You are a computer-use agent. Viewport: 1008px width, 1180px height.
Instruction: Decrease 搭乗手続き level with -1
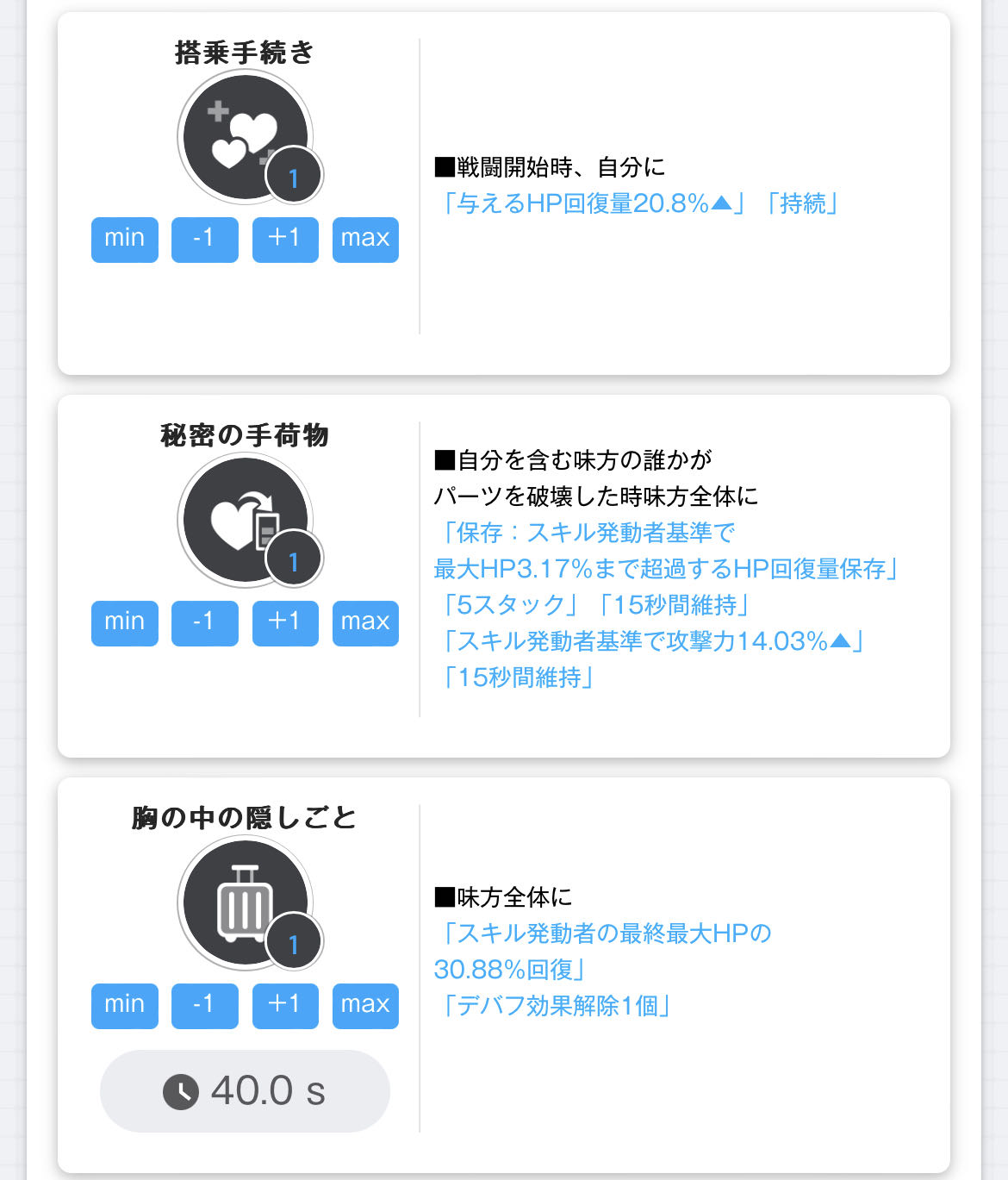click(204, 240)
